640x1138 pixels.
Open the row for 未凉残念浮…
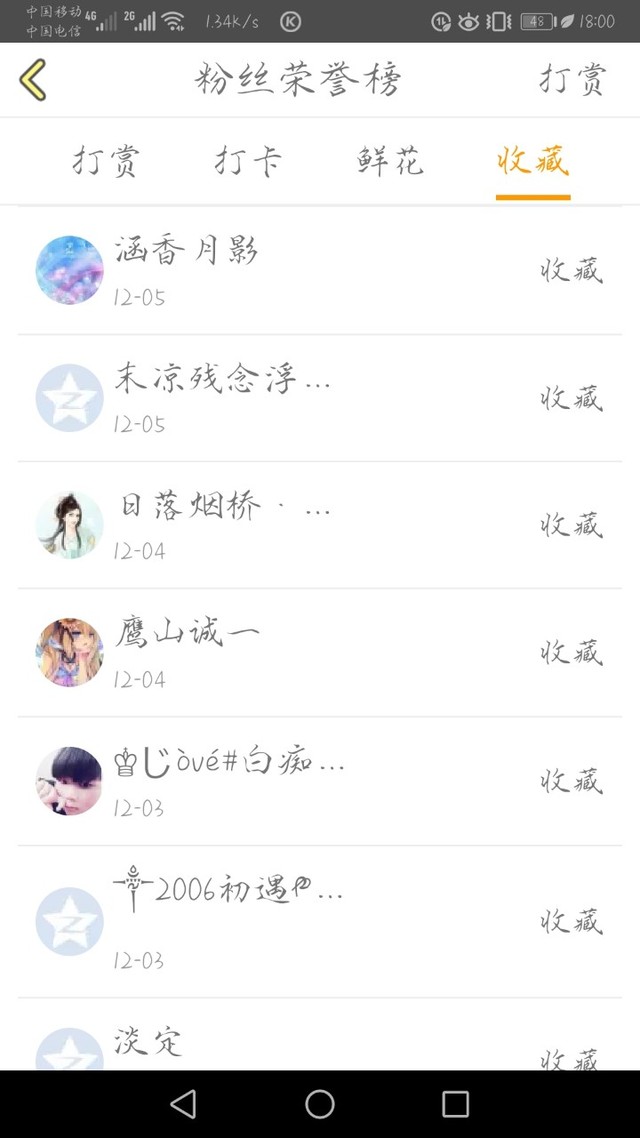[320, 398]
